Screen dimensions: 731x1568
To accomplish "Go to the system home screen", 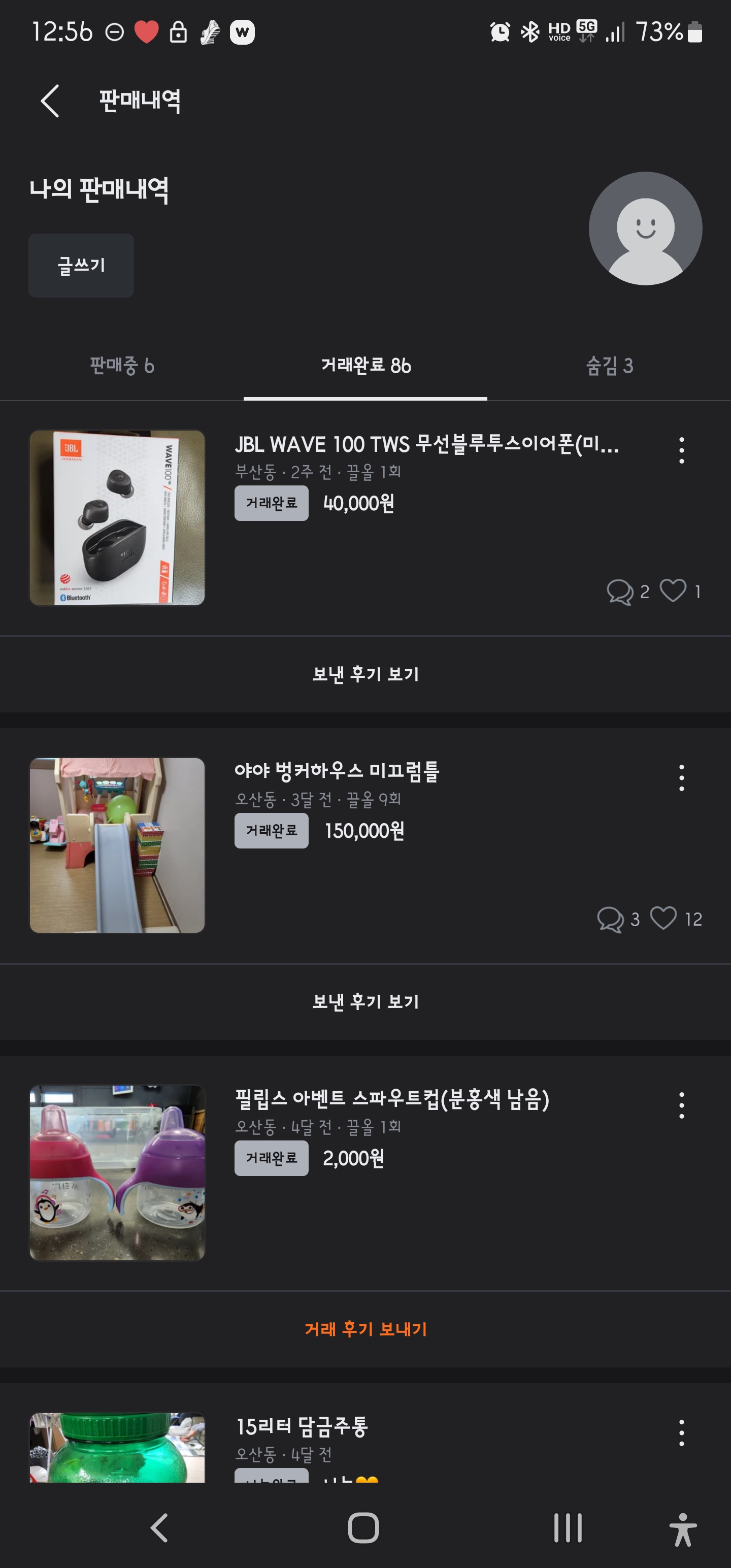I will point(363,1528).
